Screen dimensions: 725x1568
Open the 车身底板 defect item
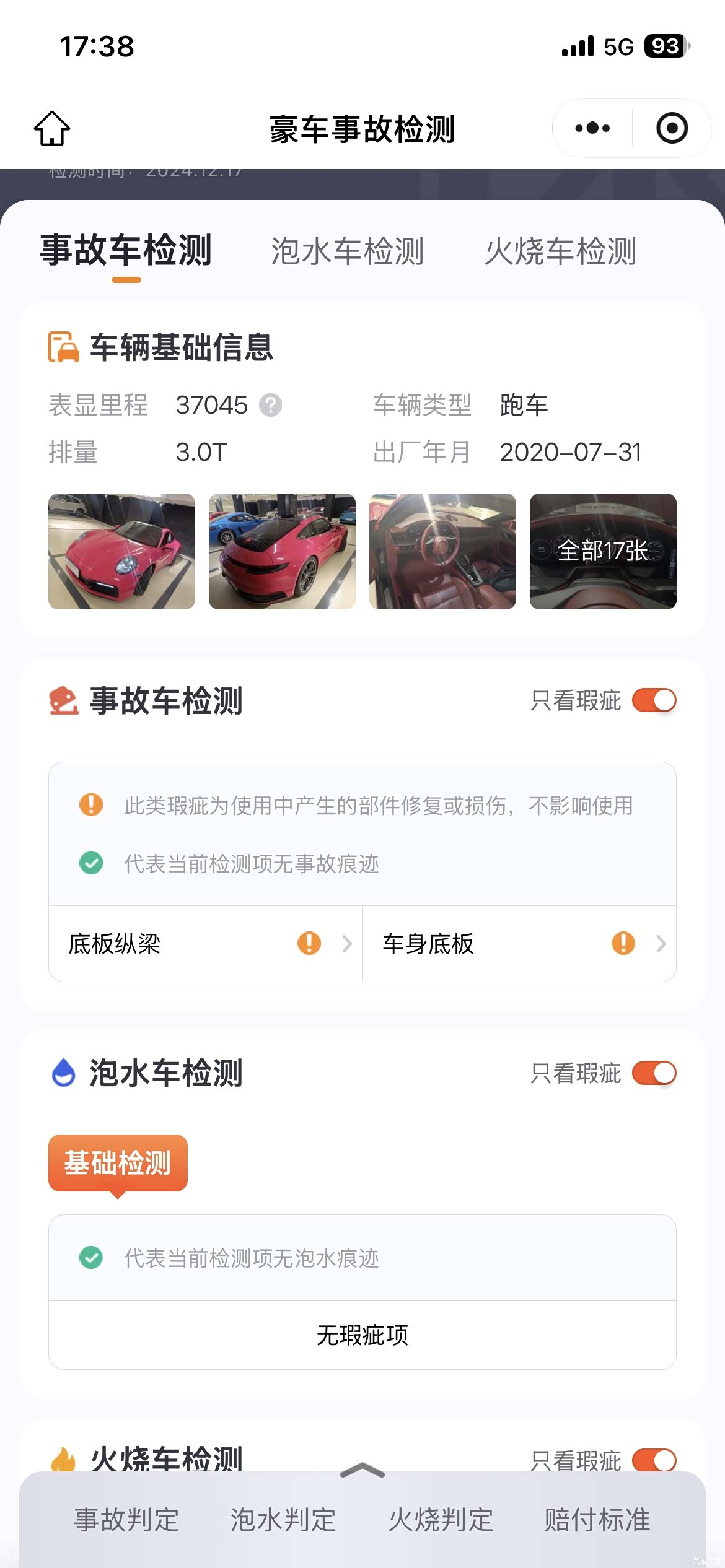519,944
